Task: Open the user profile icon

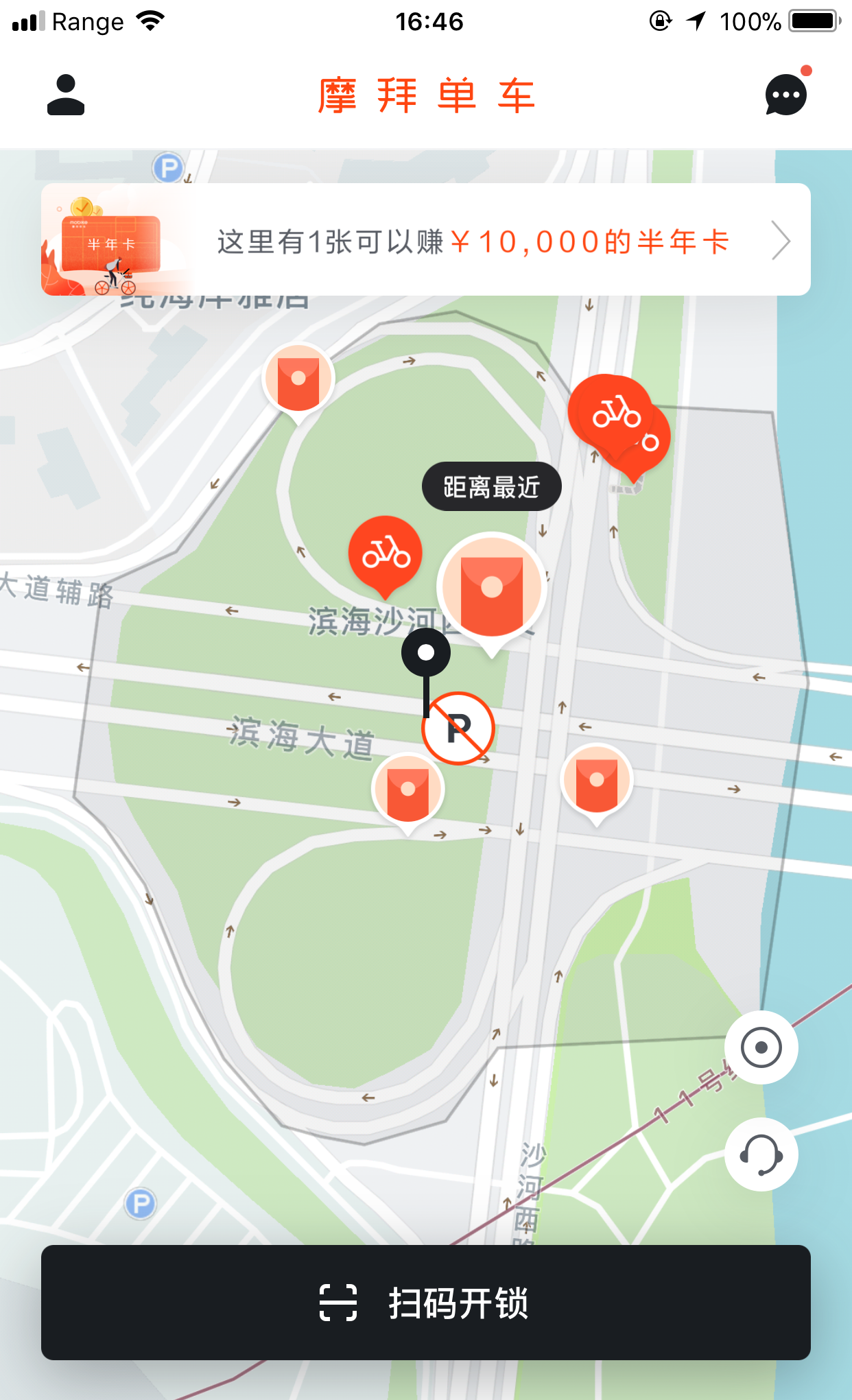Action: 66,95
